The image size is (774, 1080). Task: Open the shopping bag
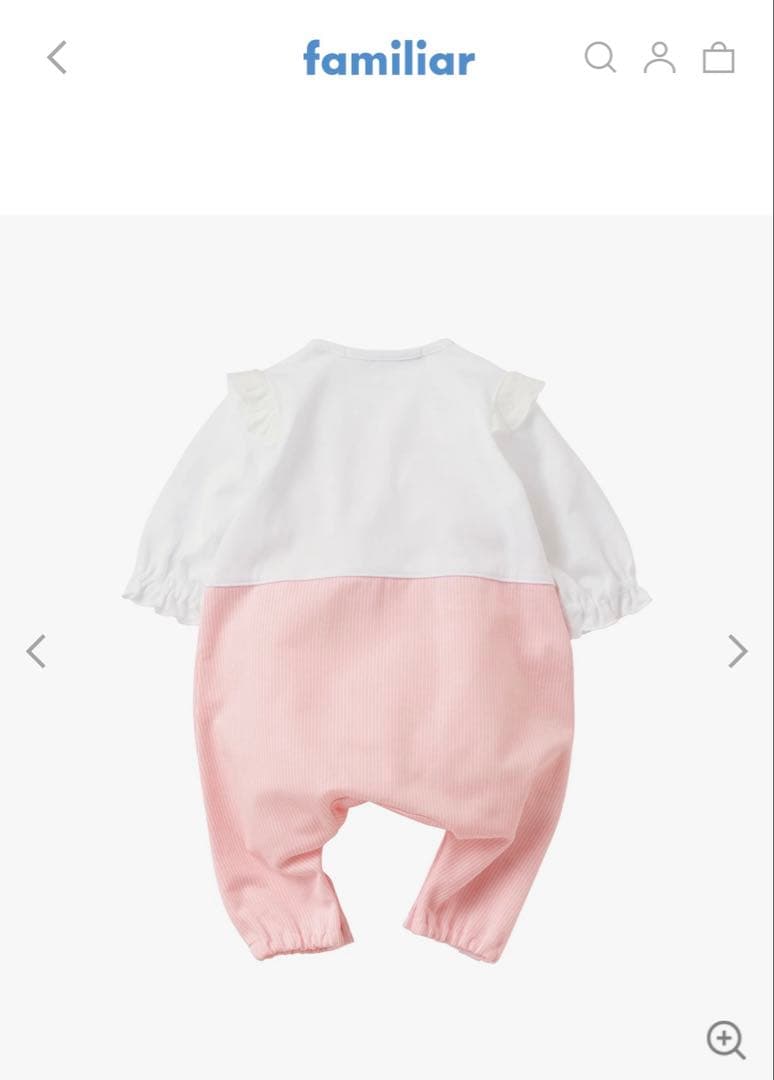click(x=718, y=58)
